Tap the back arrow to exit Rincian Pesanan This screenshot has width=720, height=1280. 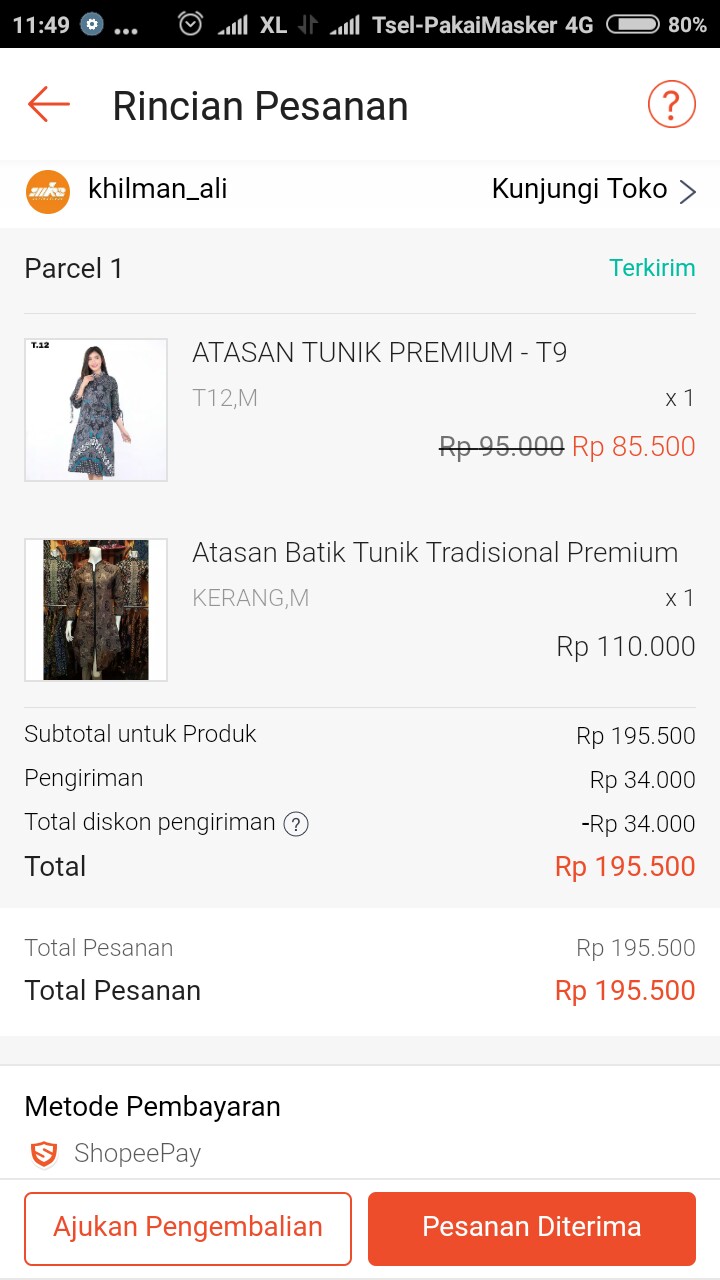[45, 104]
